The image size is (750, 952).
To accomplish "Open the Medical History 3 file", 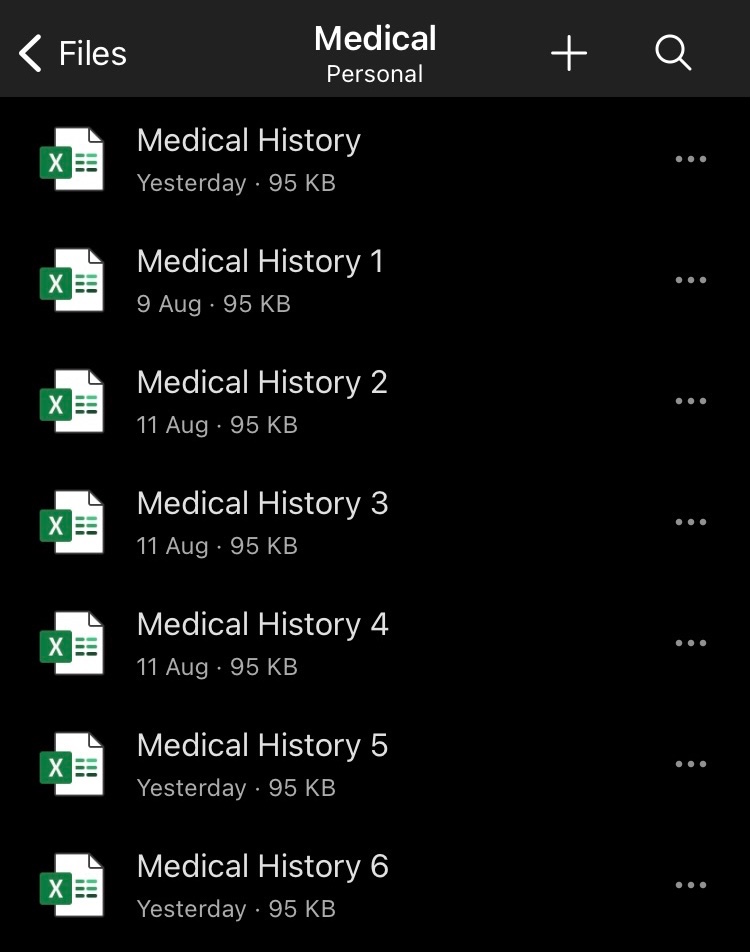I will pyautogui.click(x=261, y=504).
